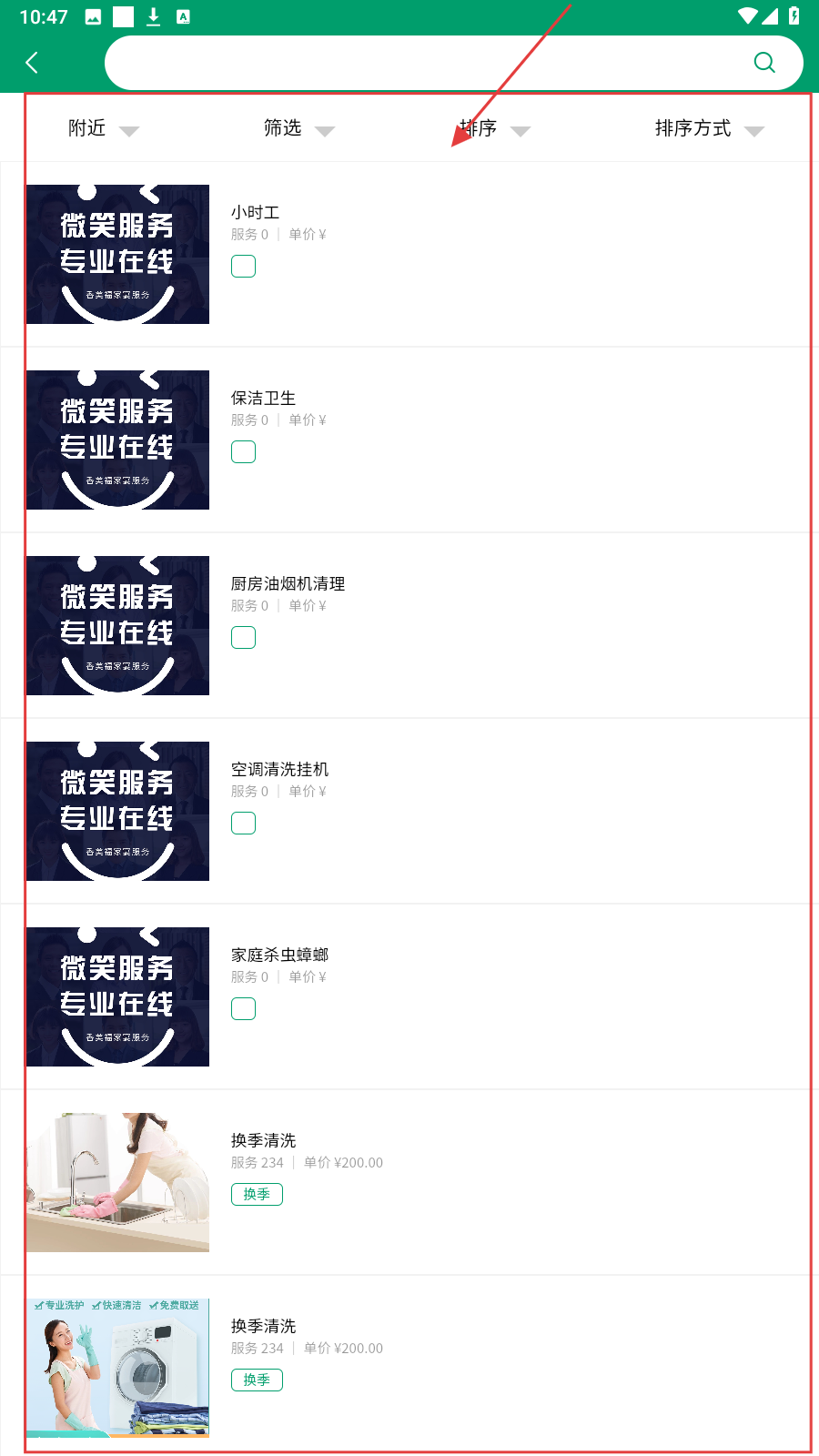This screenshot has height=1456, width=819.
Task: Expand the 排序 dropdown
Action: click(x=494, y=128)
